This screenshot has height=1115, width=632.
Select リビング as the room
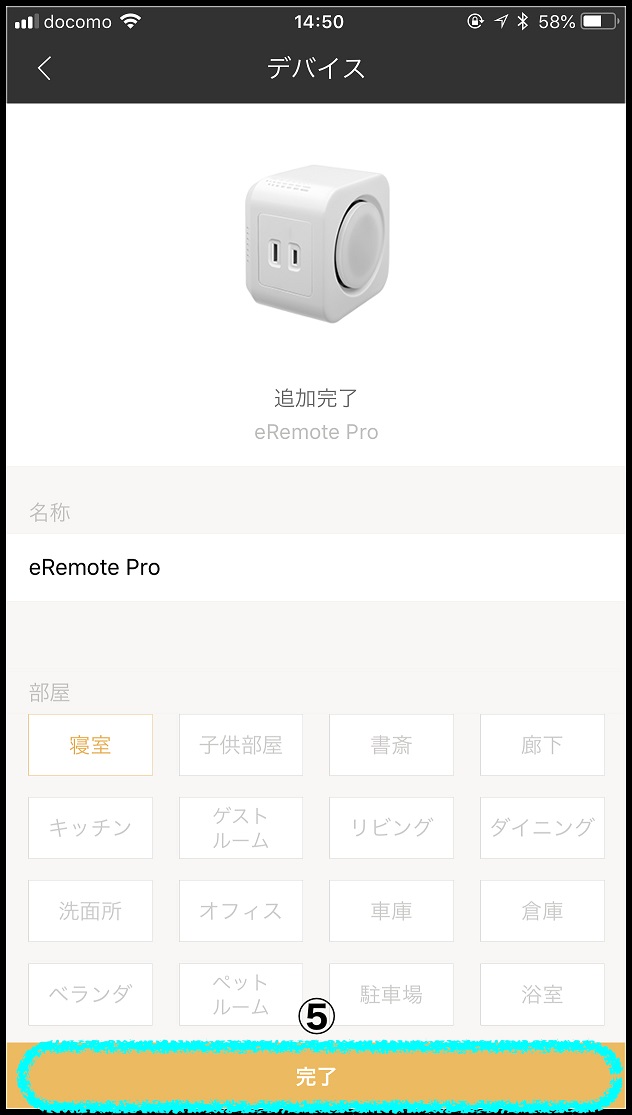coord(392,828)
